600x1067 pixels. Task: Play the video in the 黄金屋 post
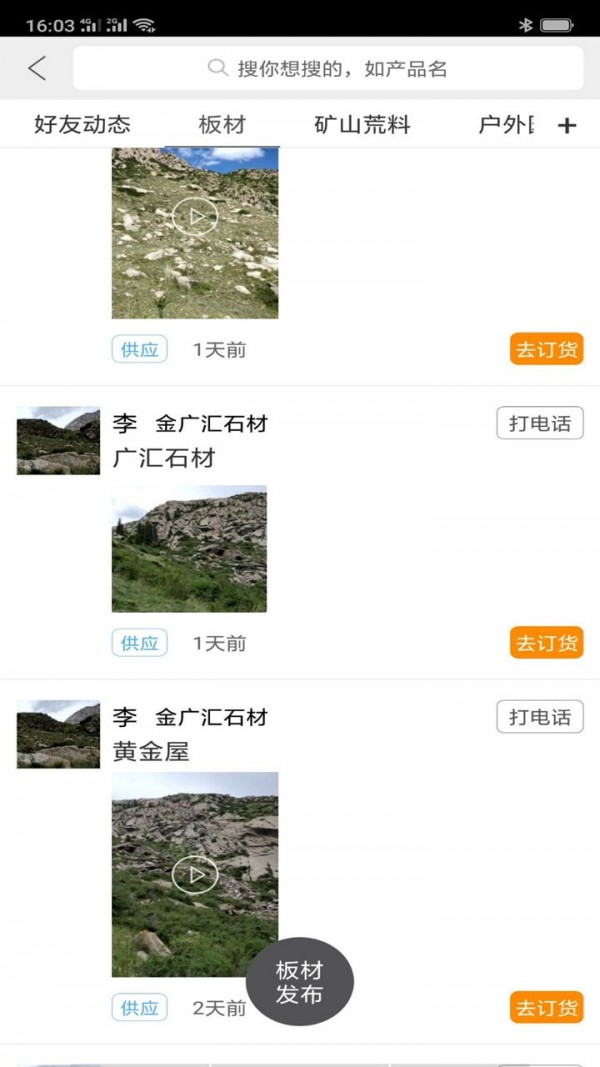pyautogui.click(x=195, y=875)
